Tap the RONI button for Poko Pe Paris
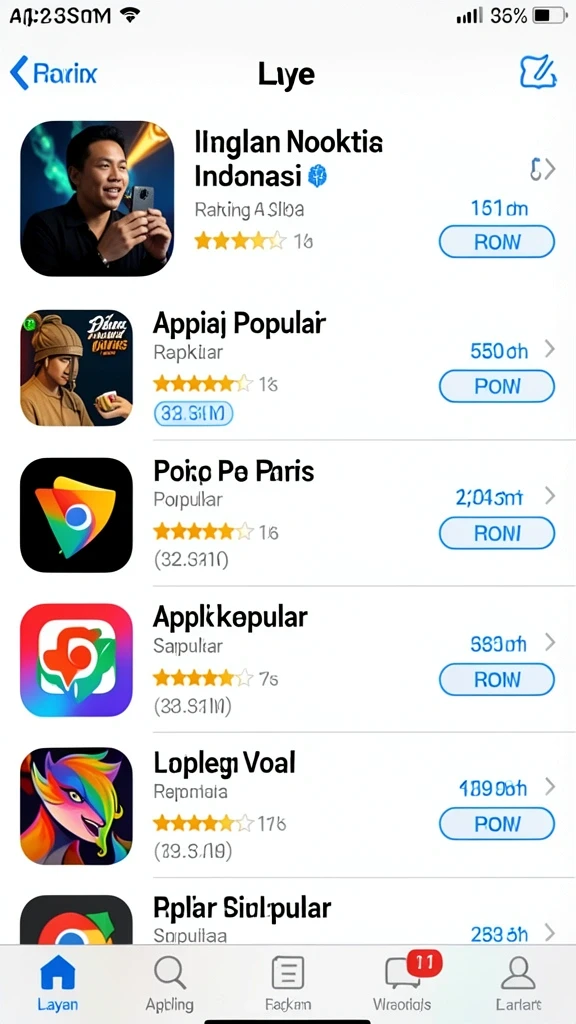The image size is (576, 1024). pos(496,534)
